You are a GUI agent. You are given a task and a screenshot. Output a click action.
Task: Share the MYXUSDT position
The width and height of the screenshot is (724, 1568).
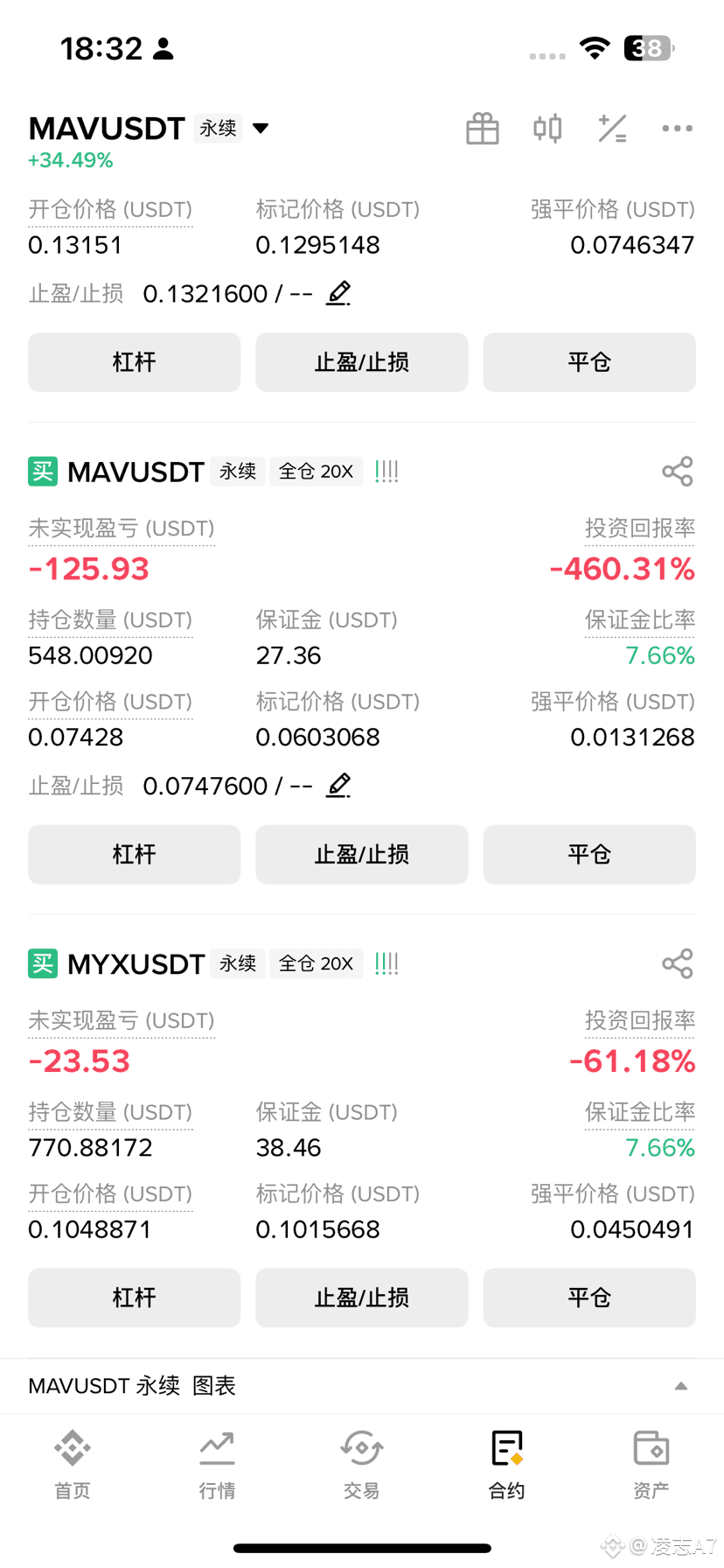pyautogui.click(x=678, y=963)
